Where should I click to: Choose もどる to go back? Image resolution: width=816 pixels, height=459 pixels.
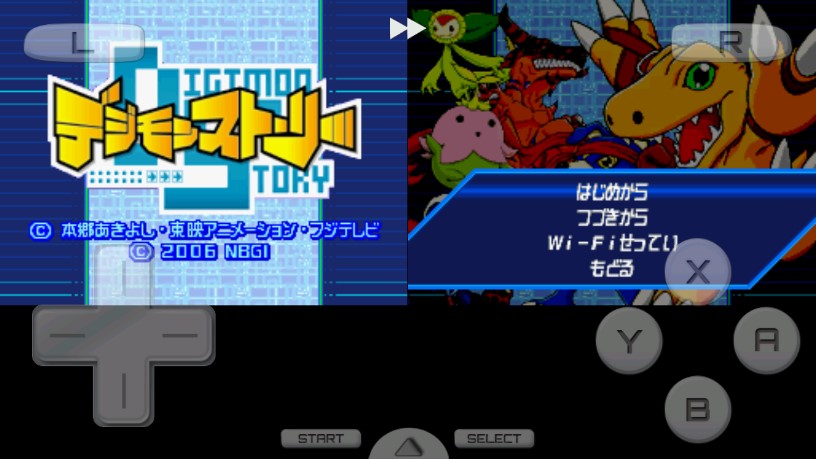click(612, 268)
